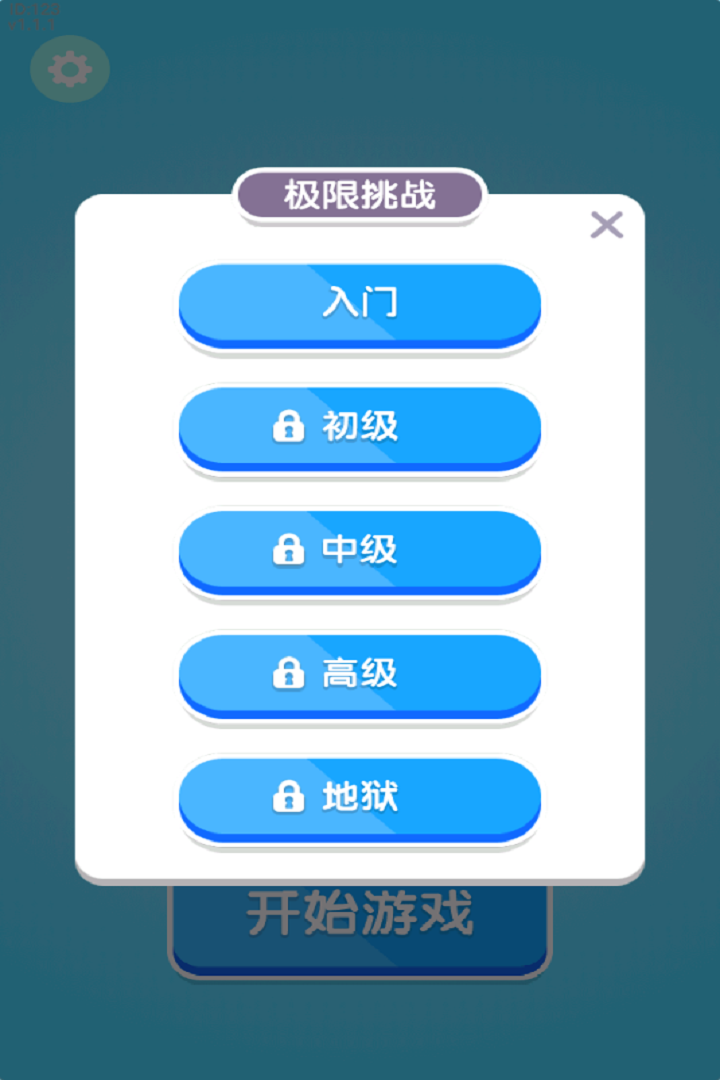Click the lock icon on the 中级 button
Image resolution: width=720 pixels, height=1080 pixels.
pos(290,551)
